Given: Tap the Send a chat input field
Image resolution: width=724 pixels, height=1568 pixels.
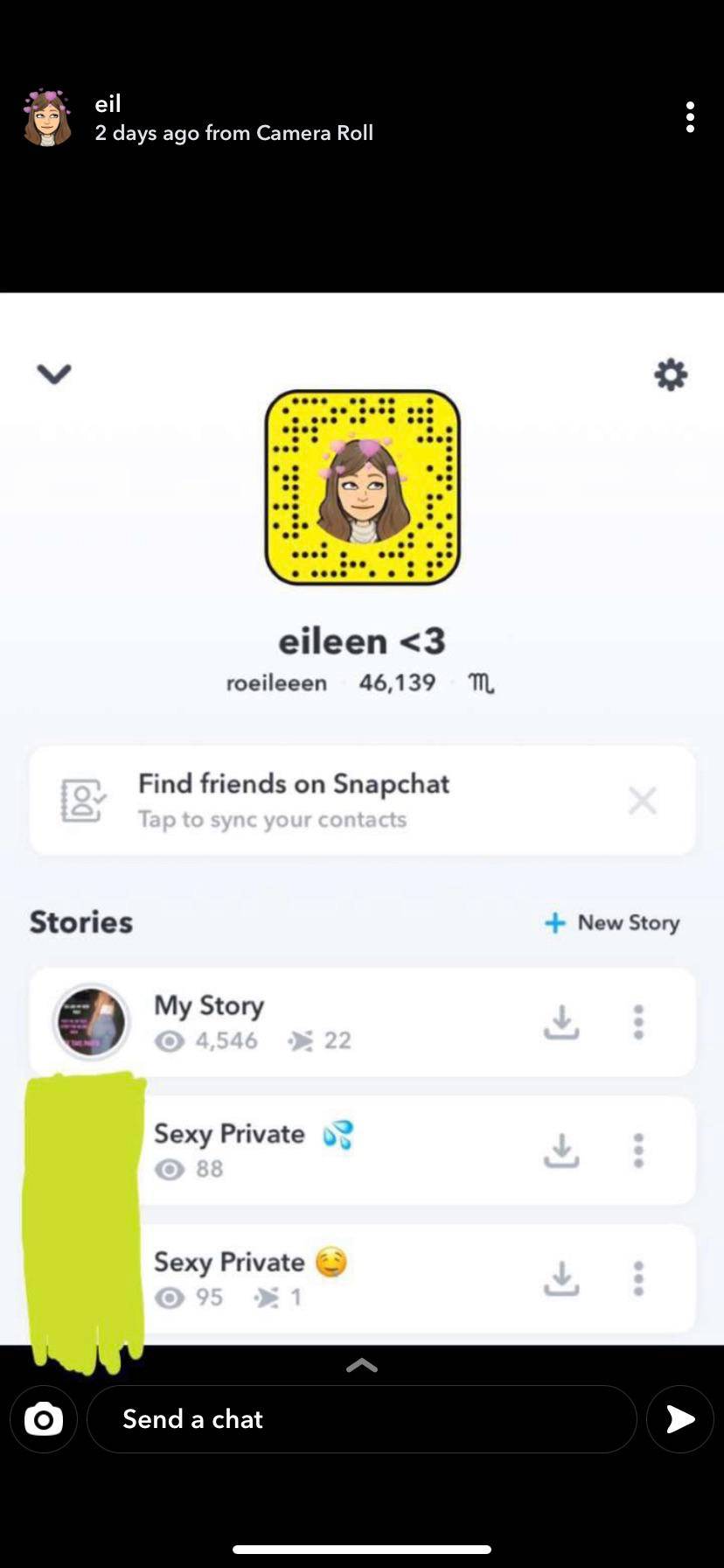Looking at the screenshot, I should [x=361, y=1419].
